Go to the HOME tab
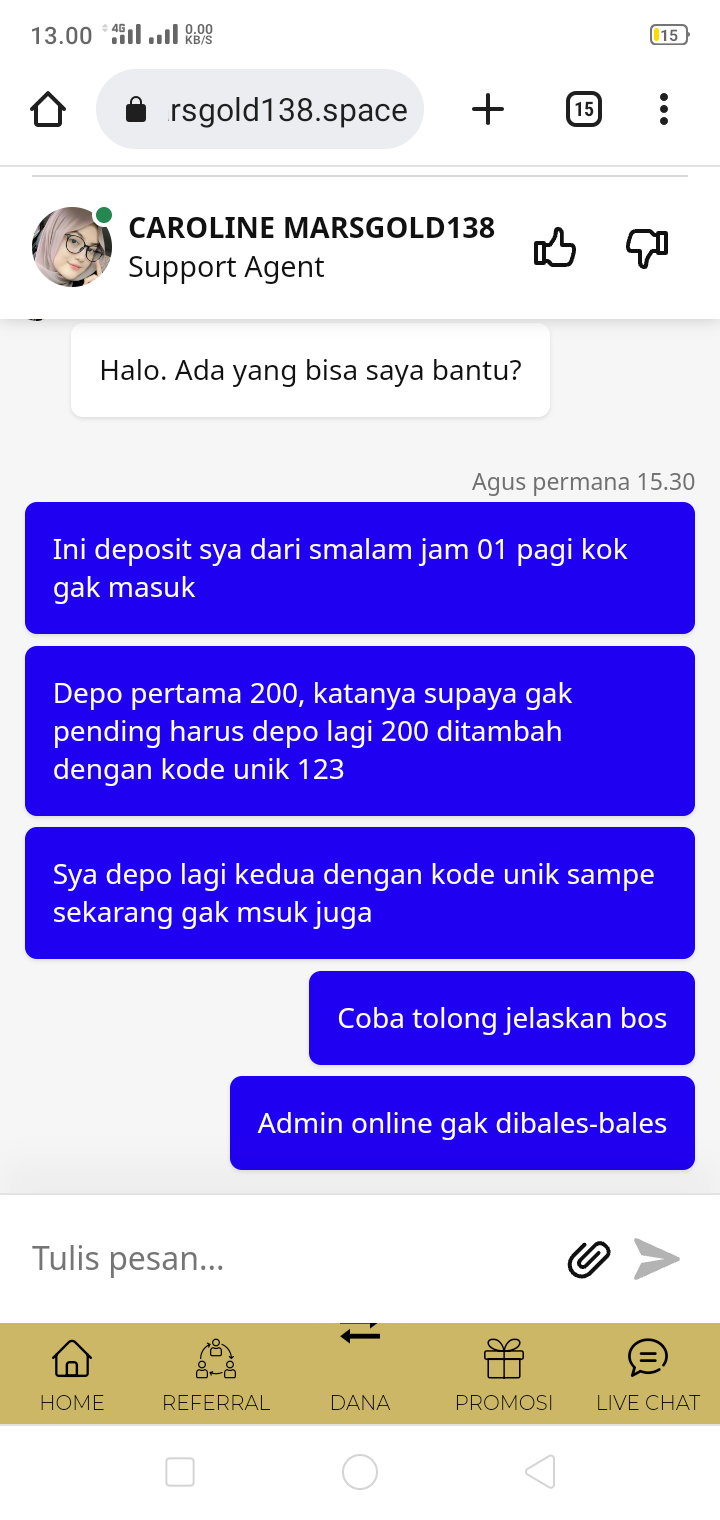Viewport: 720px width, 1520px height. (72, 1375)
